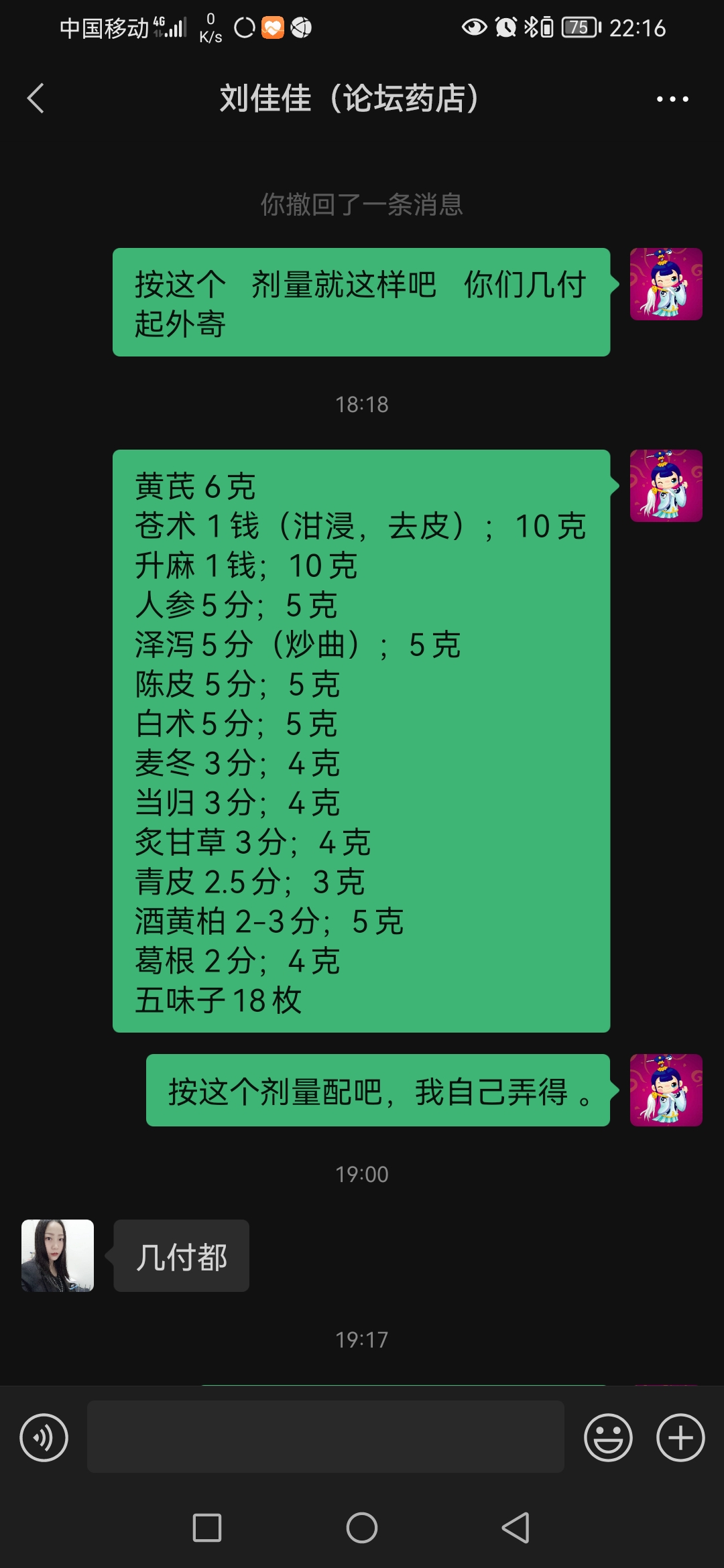Open the system recent apps view
Screen dimensions: 724x1568
[207, 1528]
